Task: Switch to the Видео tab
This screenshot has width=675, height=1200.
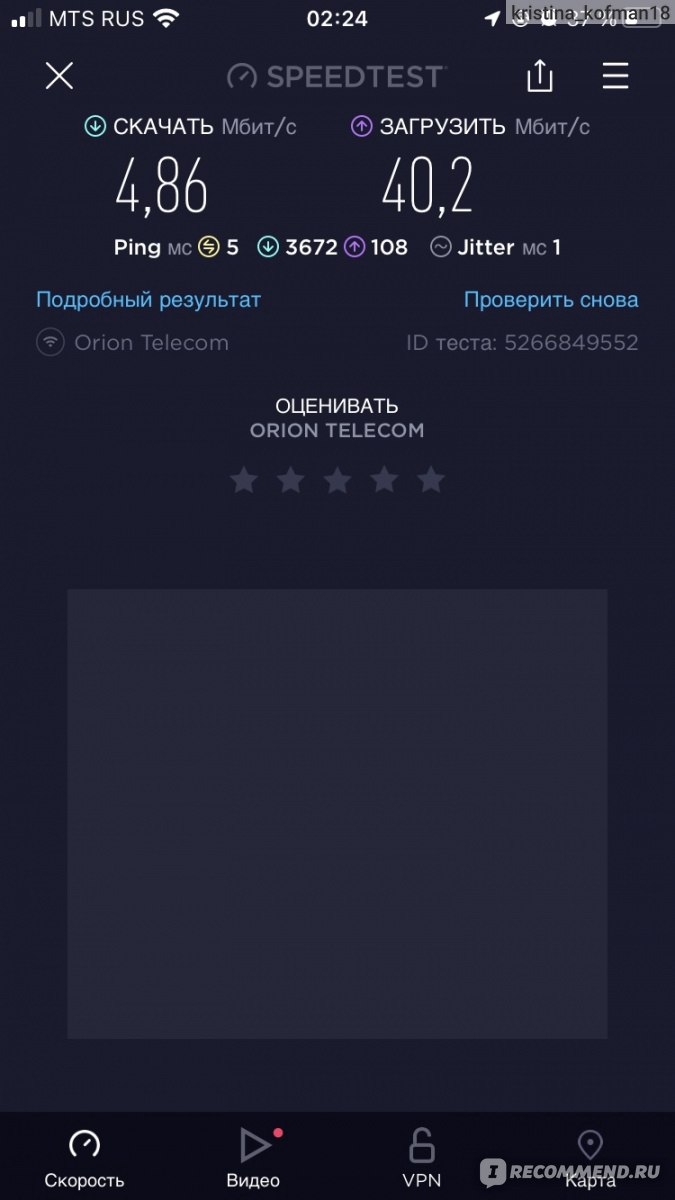Action: point(254,1158)
